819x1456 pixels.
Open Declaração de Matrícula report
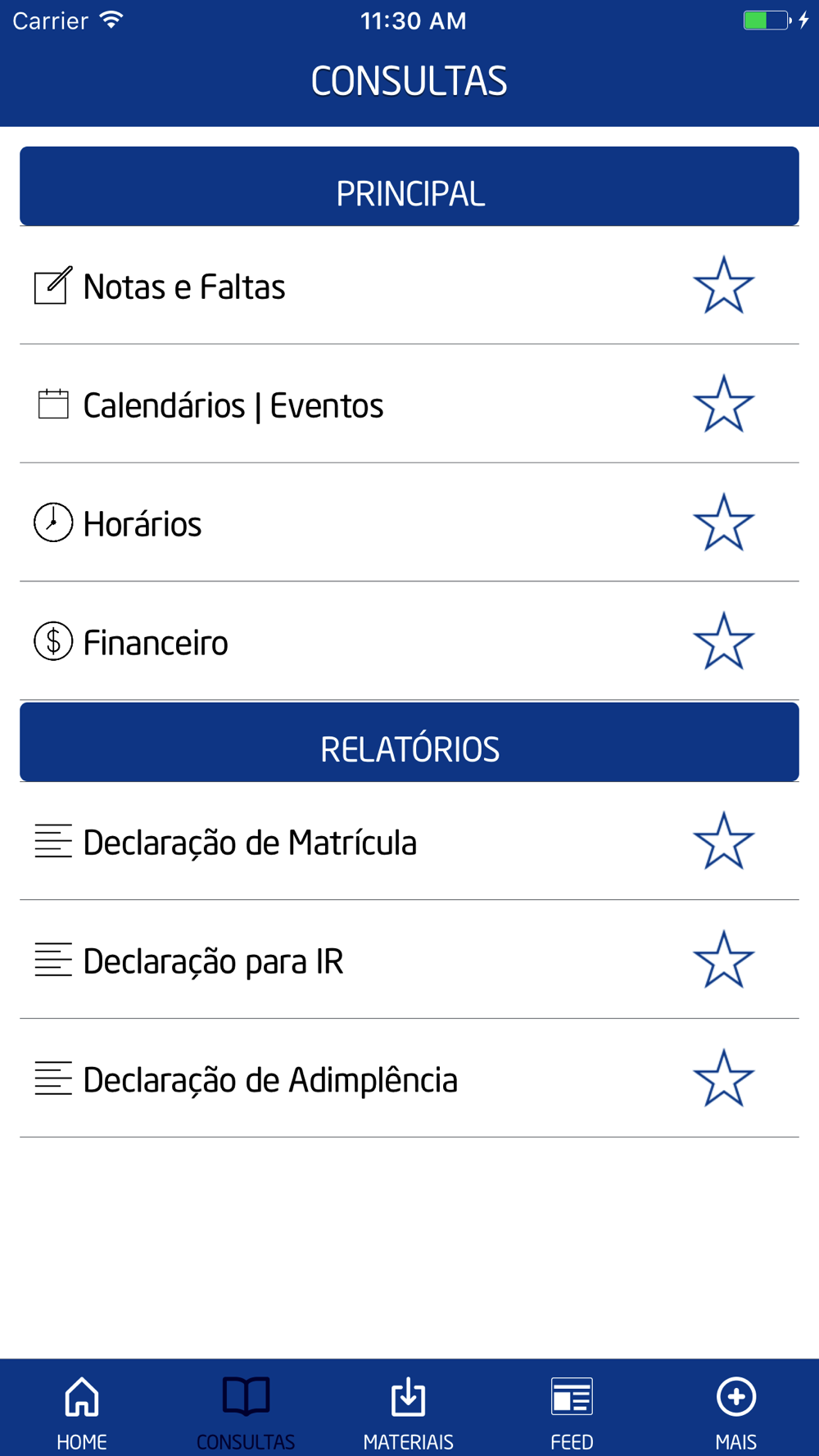(x=409, y=842)
